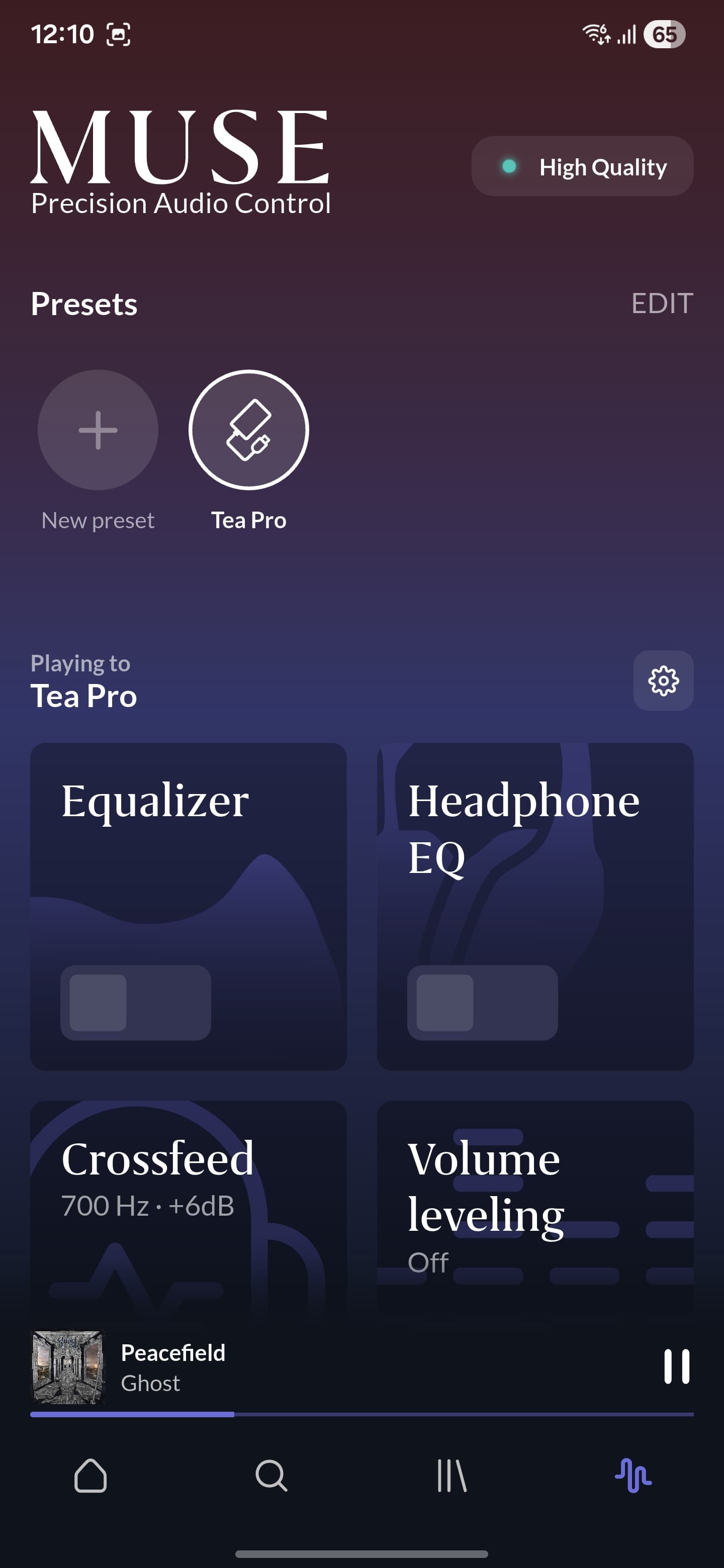Tap EDIT next to Presets
This screenshot has width=724, height=1568.
661,303
